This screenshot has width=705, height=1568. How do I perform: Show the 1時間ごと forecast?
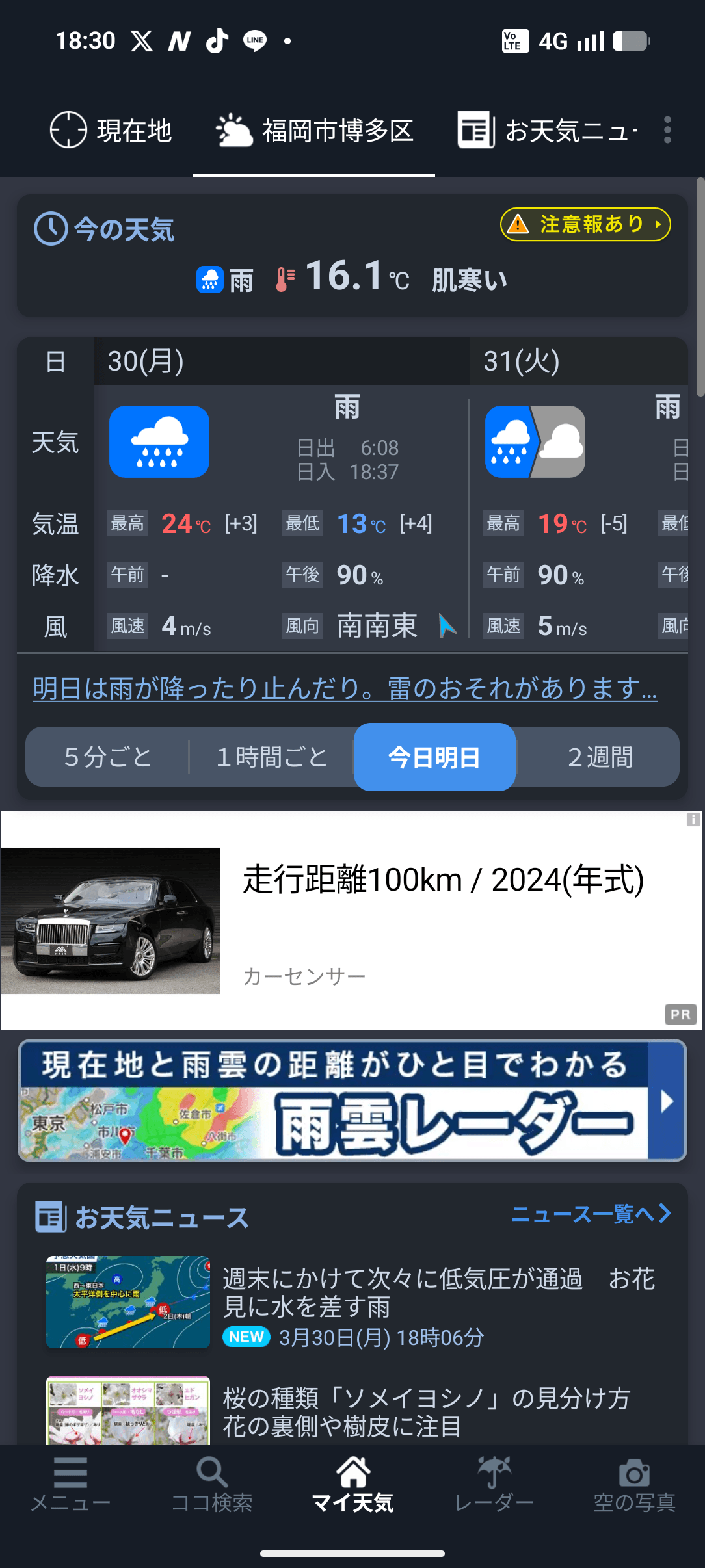coord(272,757)
